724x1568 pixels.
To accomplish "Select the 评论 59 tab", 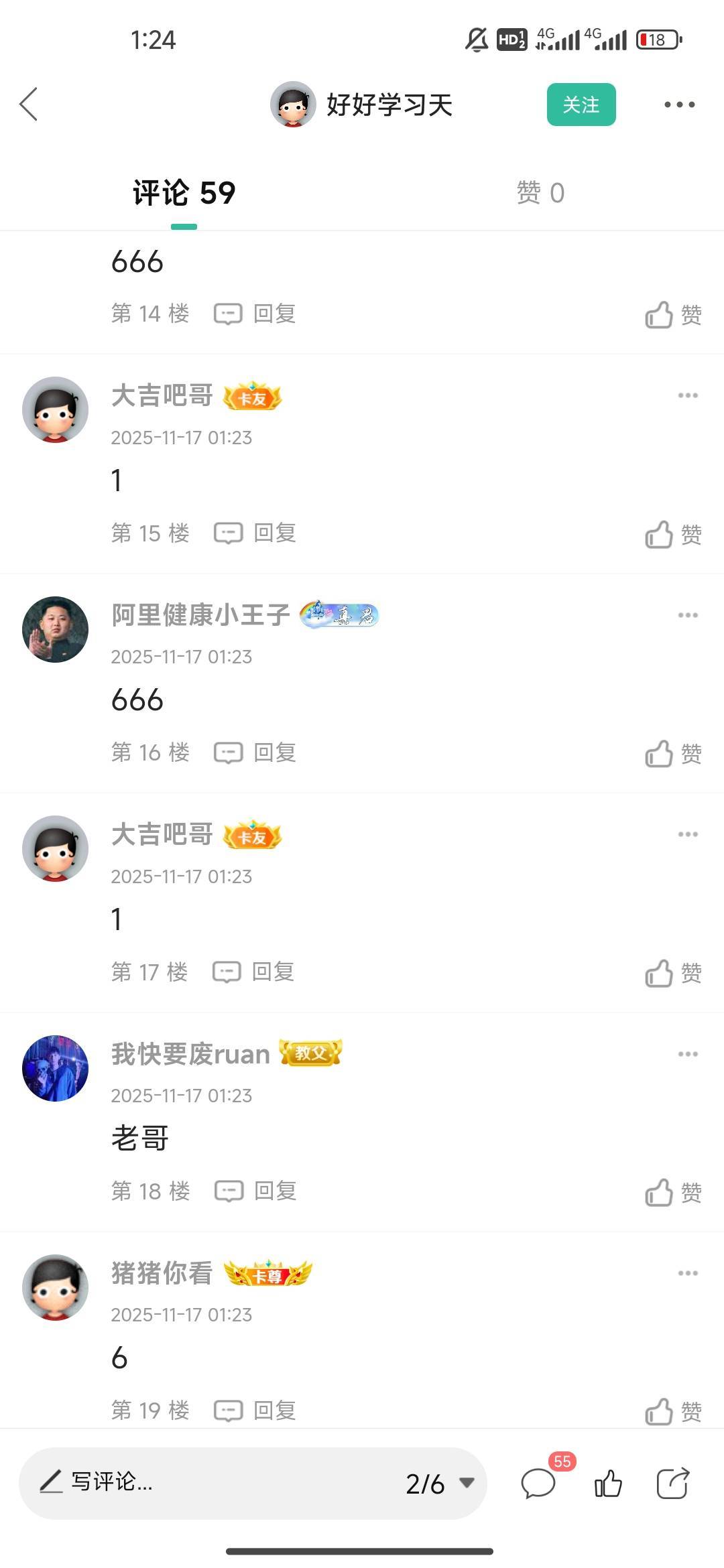I will pos(184,193).
